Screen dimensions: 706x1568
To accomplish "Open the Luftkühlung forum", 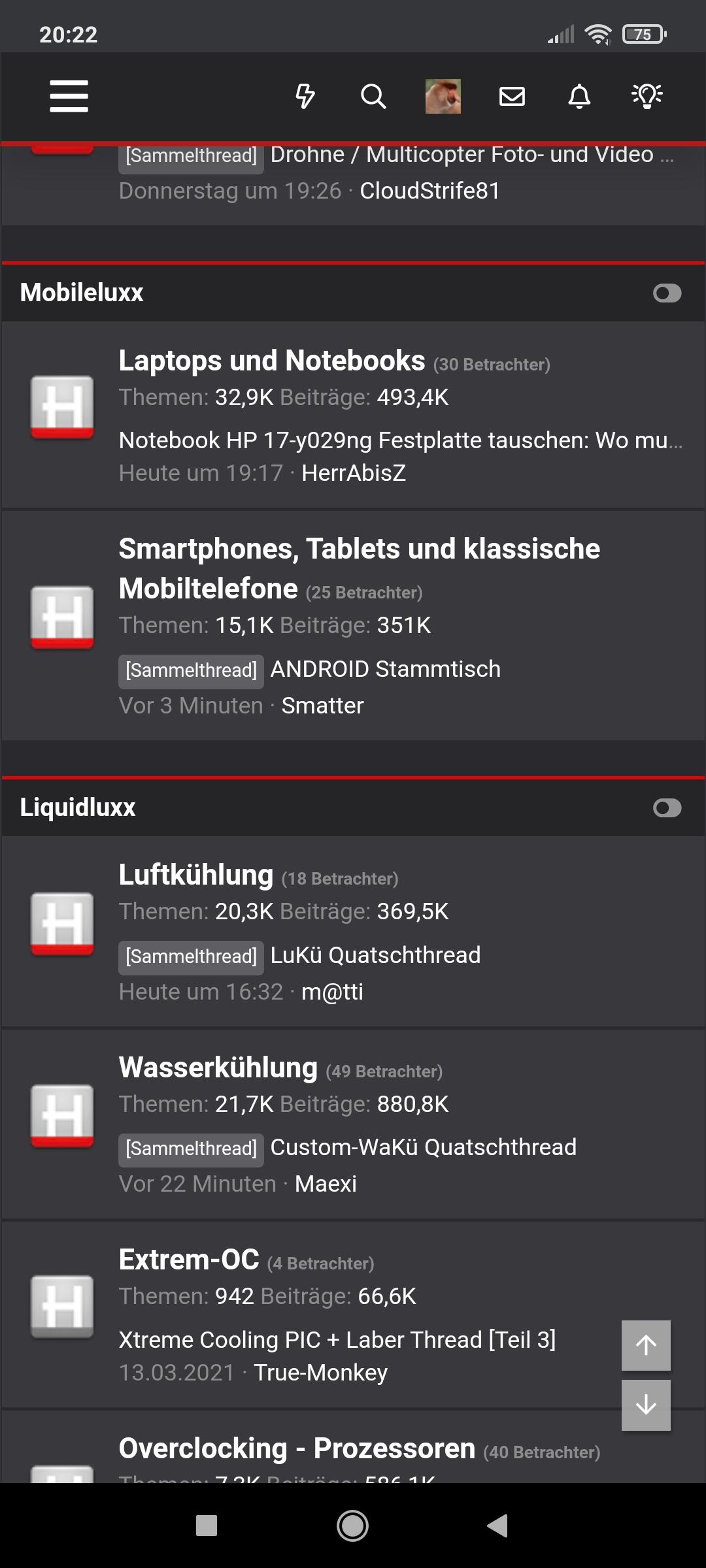I will pyautogui.click(x=196, y=875).
